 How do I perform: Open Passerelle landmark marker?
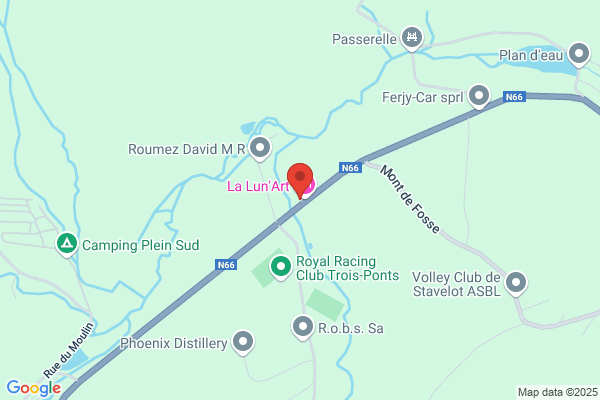pos(412,39)
